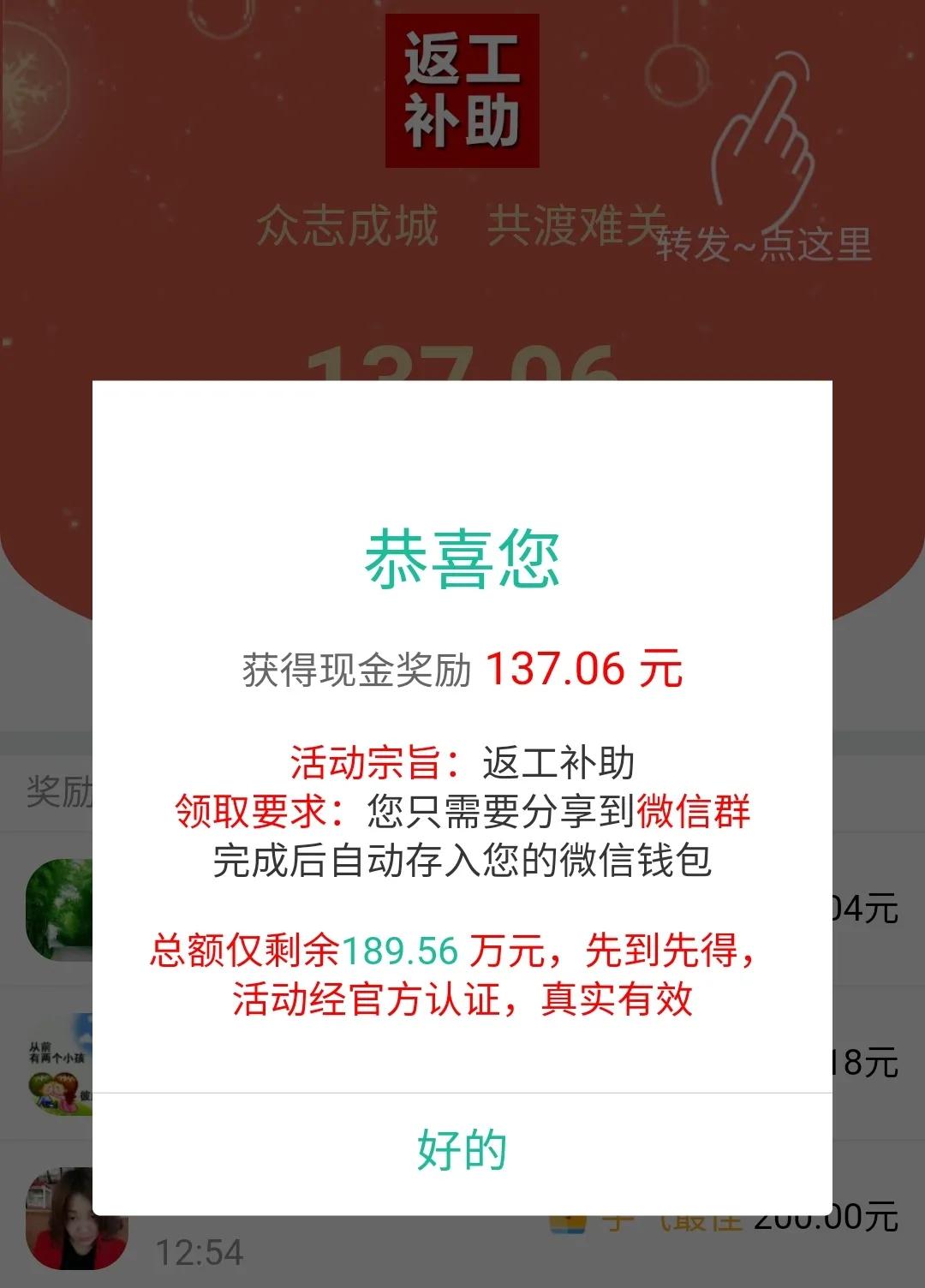Enable sharing via 转发~点这里 prompt
The height and width of the screenshot is (1288, 925).
point(765,244)
